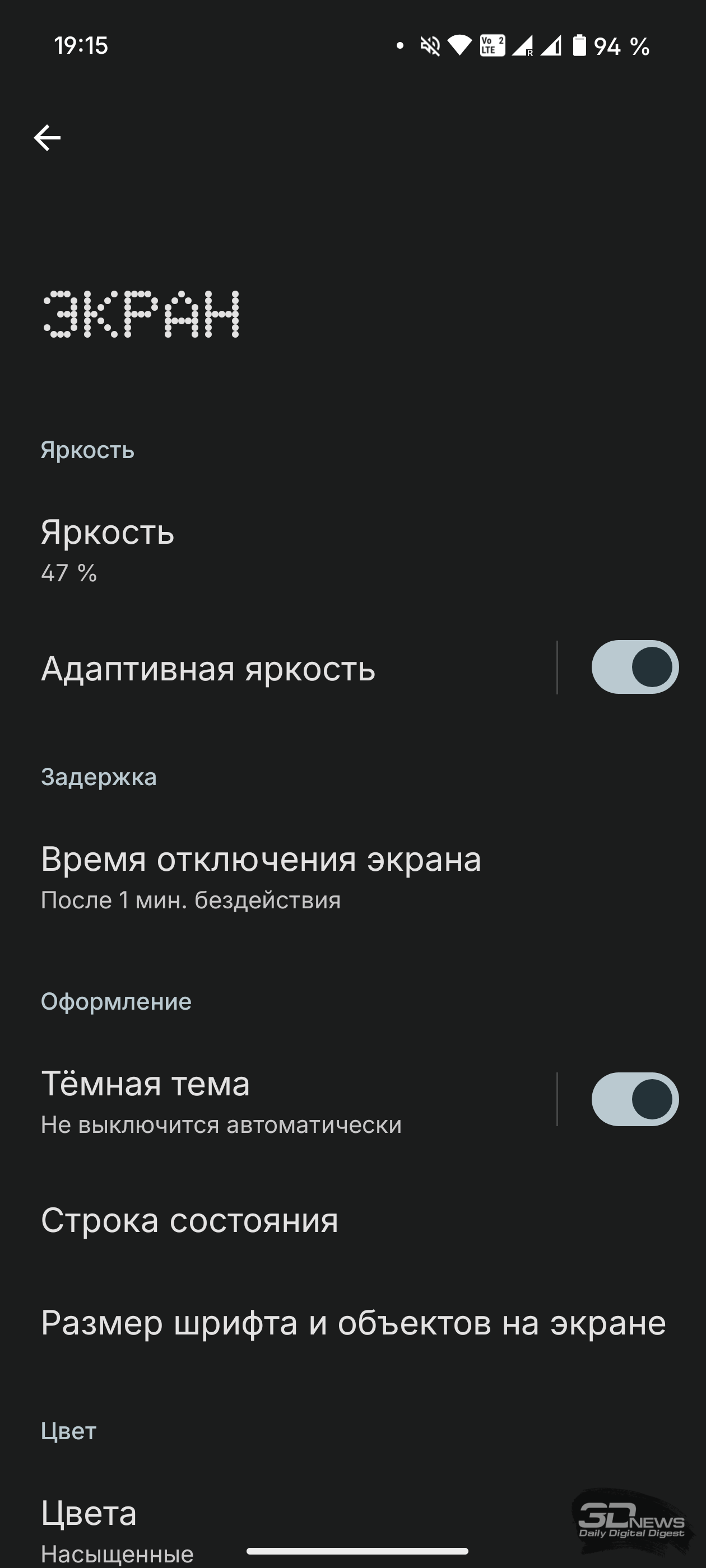Open the Адаптивная яркость settings row
The width and height of the screenshot is (706, 1568).
click(x=278, y=668)
